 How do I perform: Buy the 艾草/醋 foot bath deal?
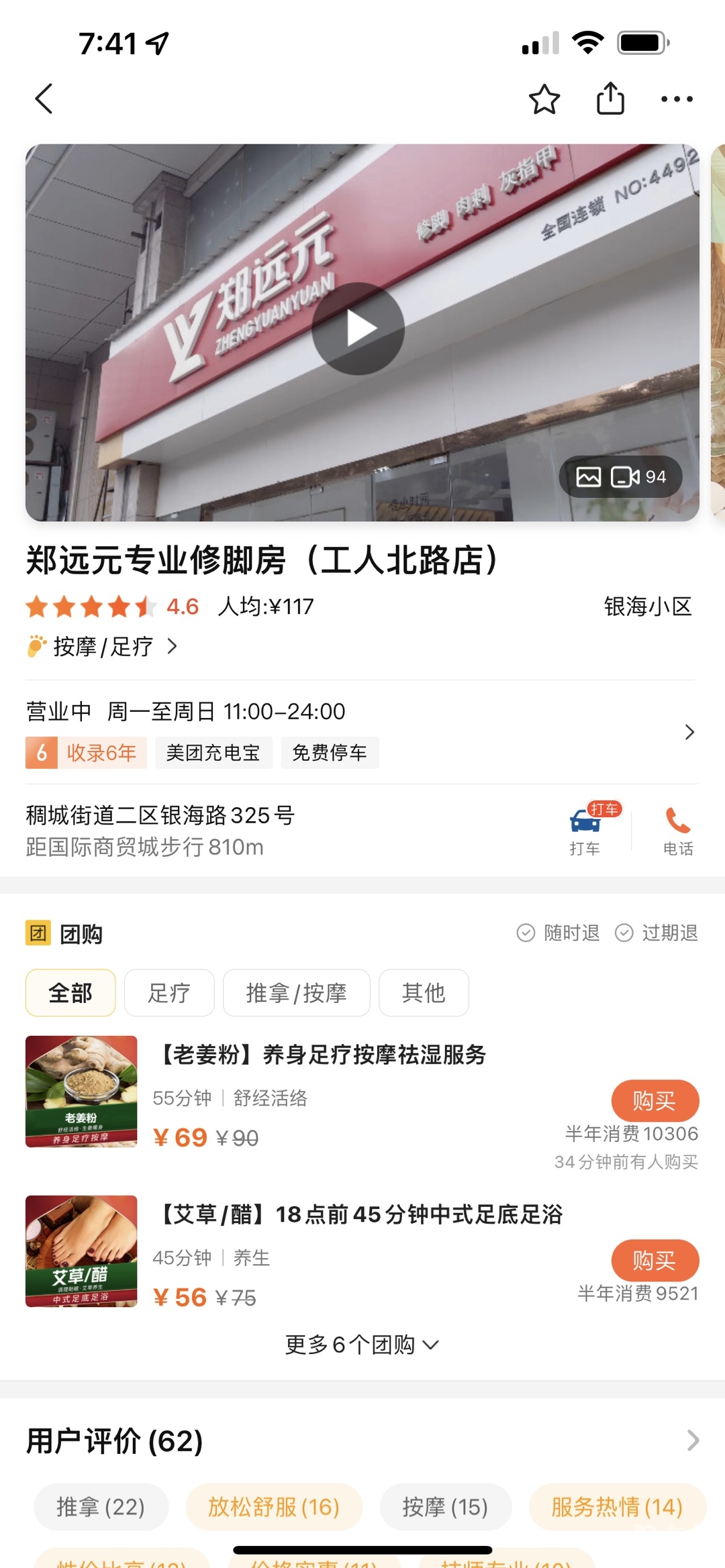coord(655,1260)
